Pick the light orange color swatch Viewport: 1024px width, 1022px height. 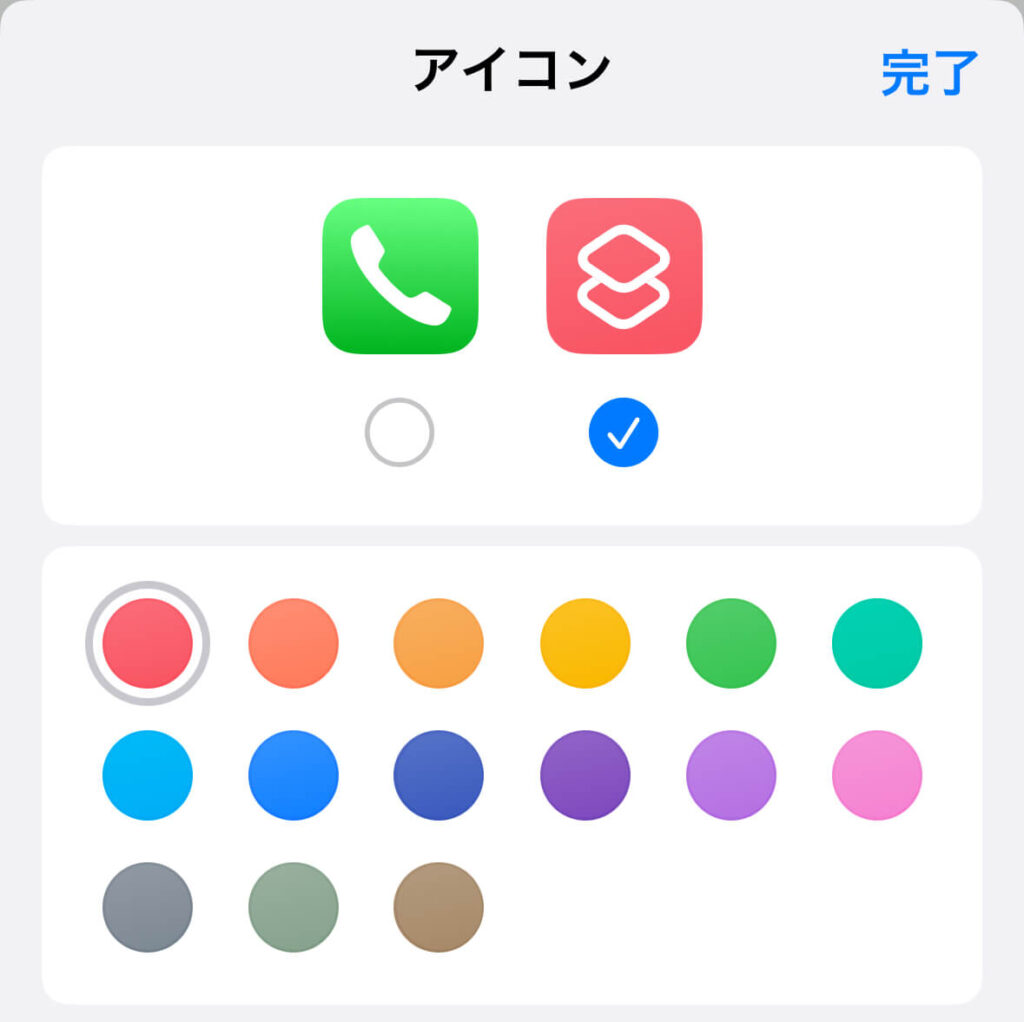point(438,643)
